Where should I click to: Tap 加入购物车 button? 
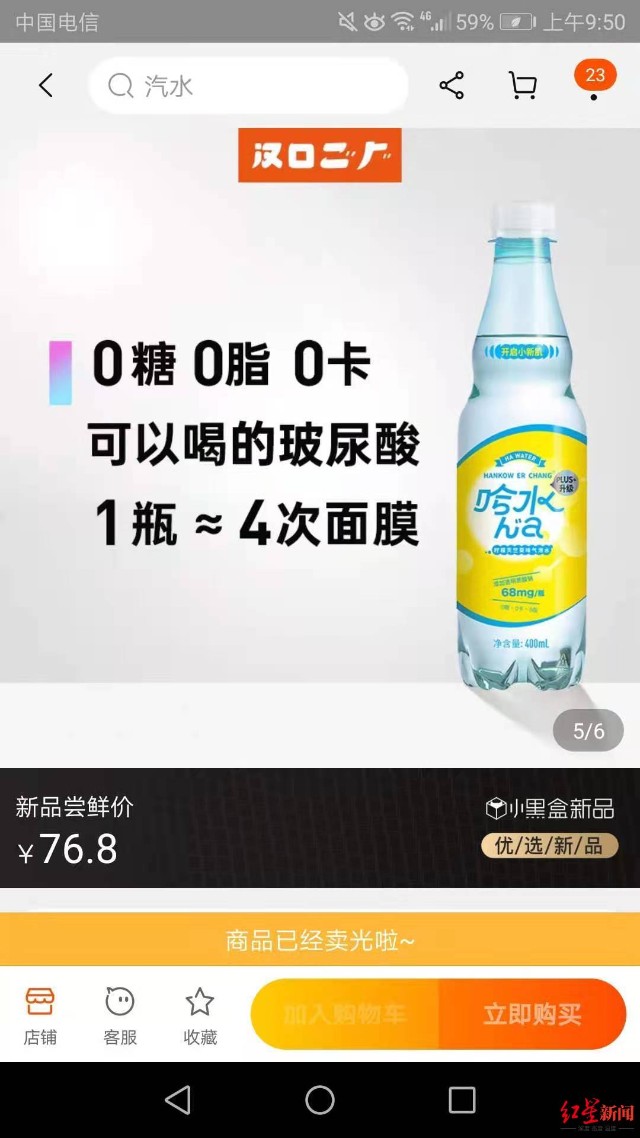[345, 1014]
